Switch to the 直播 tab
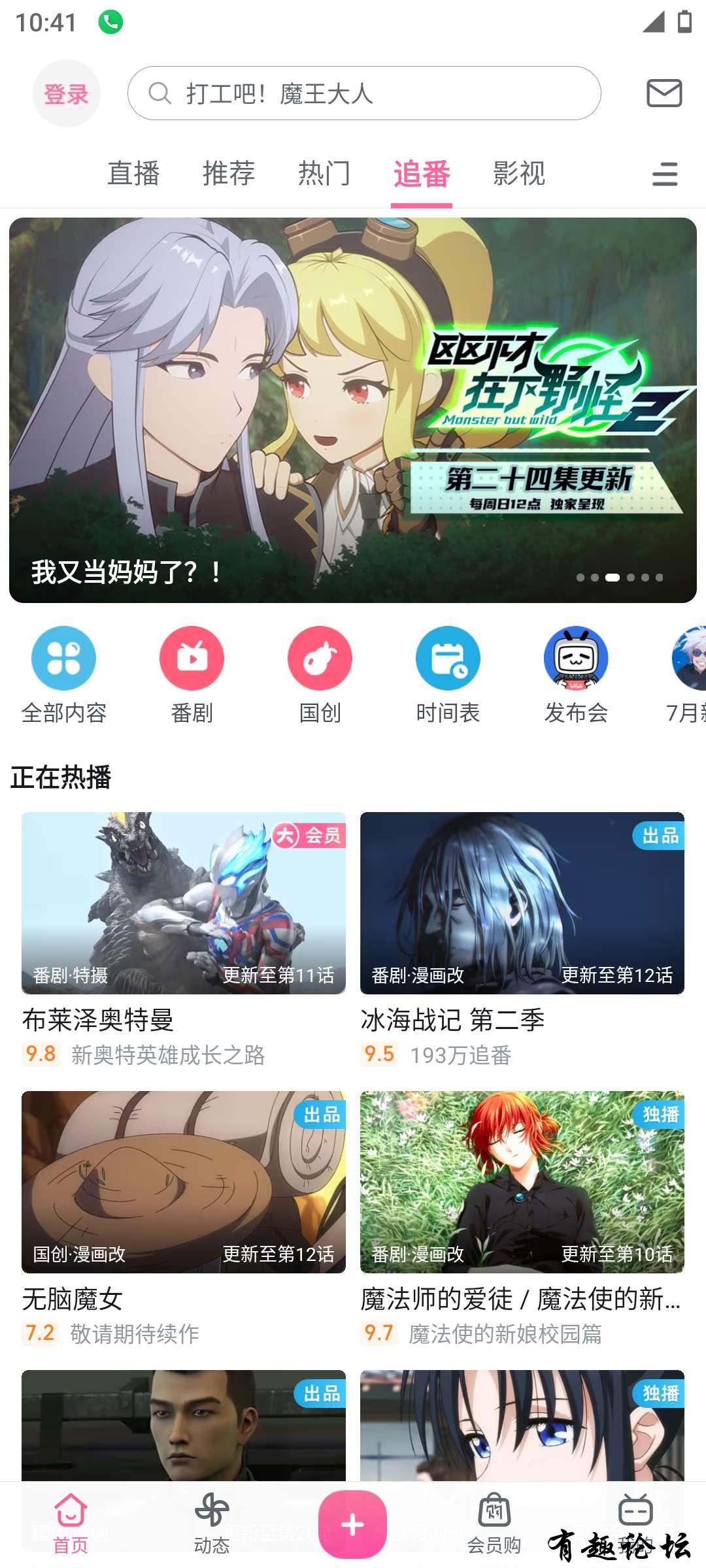The width and height of the screenshot is (706, 1568). (133, 174)
